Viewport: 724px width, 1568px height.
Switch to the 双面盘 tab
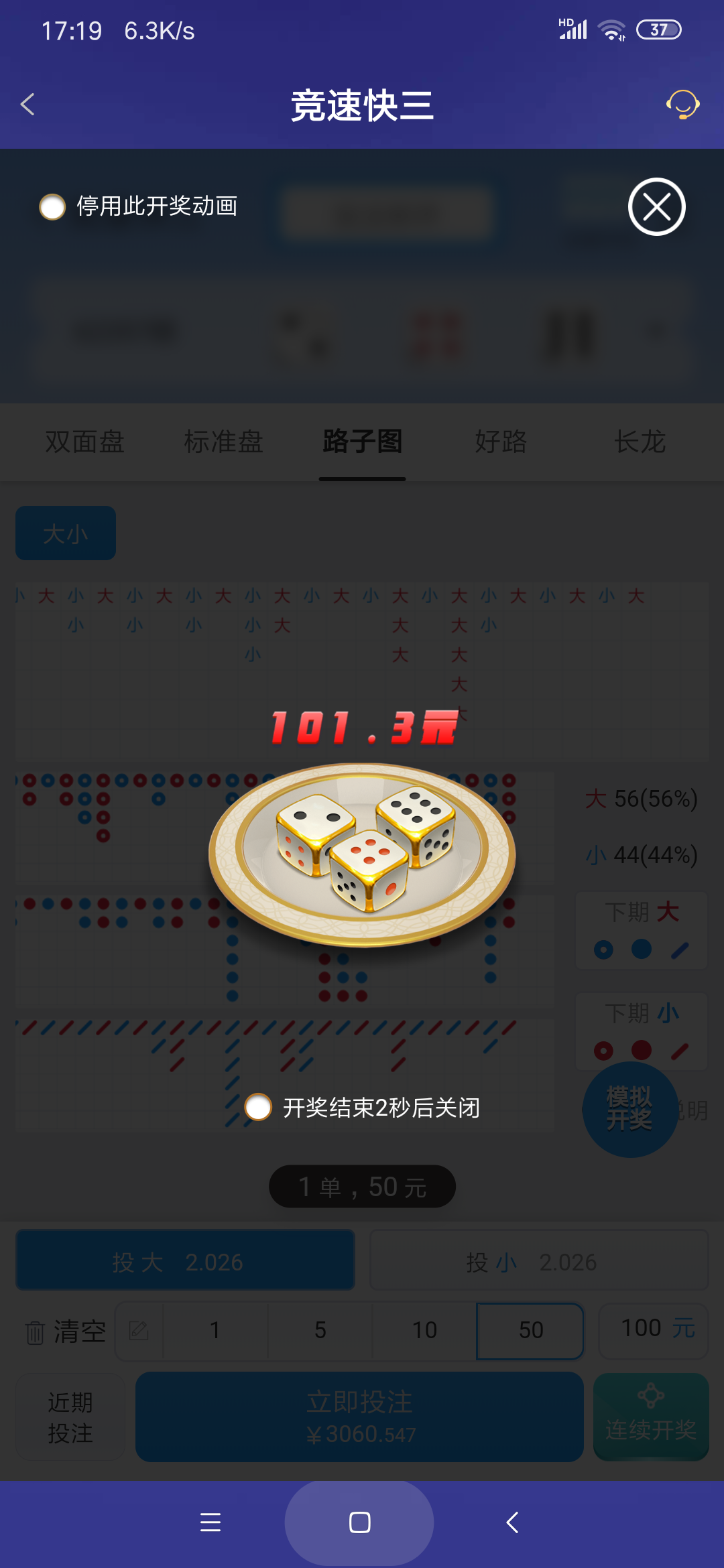click(84, 442)
